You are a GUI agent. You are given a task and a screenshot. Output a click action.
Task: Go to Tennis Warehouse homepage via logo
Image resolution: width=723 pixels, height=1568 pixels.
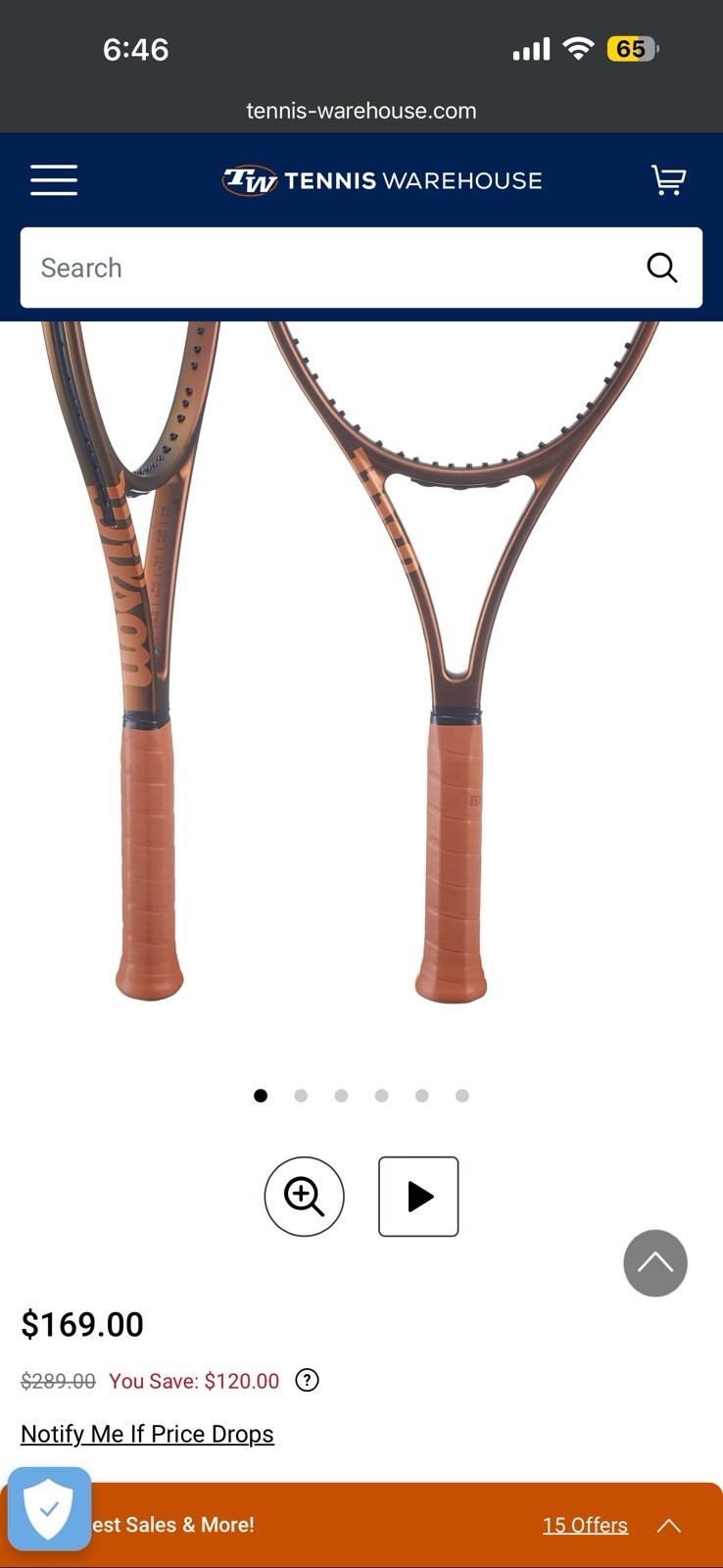382,180
